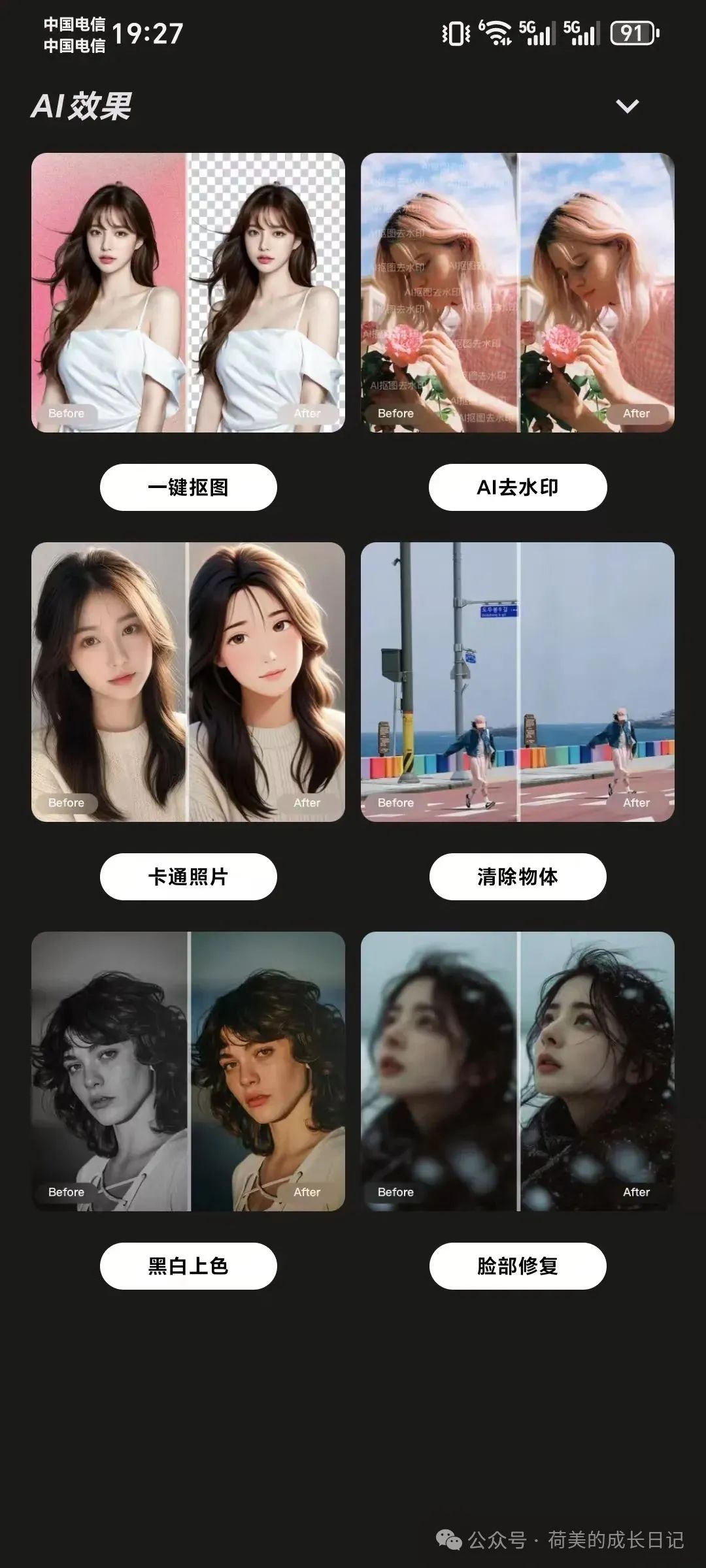Collapse the AI效果 section chevron
706x1568 pixels.
click(627, 106)
